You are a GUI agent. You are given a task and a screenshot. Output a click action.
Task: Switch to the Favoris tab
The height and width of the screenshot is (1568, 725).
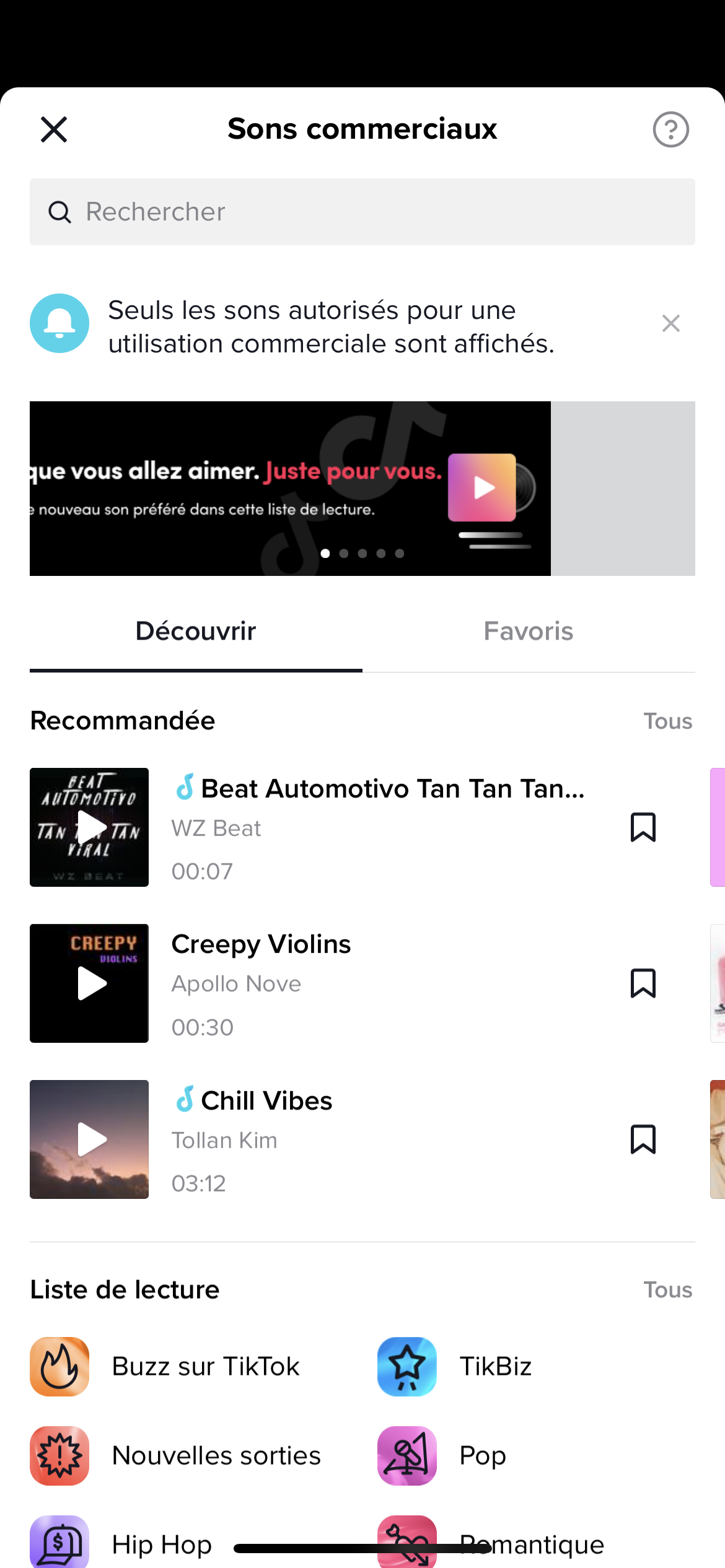528,632
